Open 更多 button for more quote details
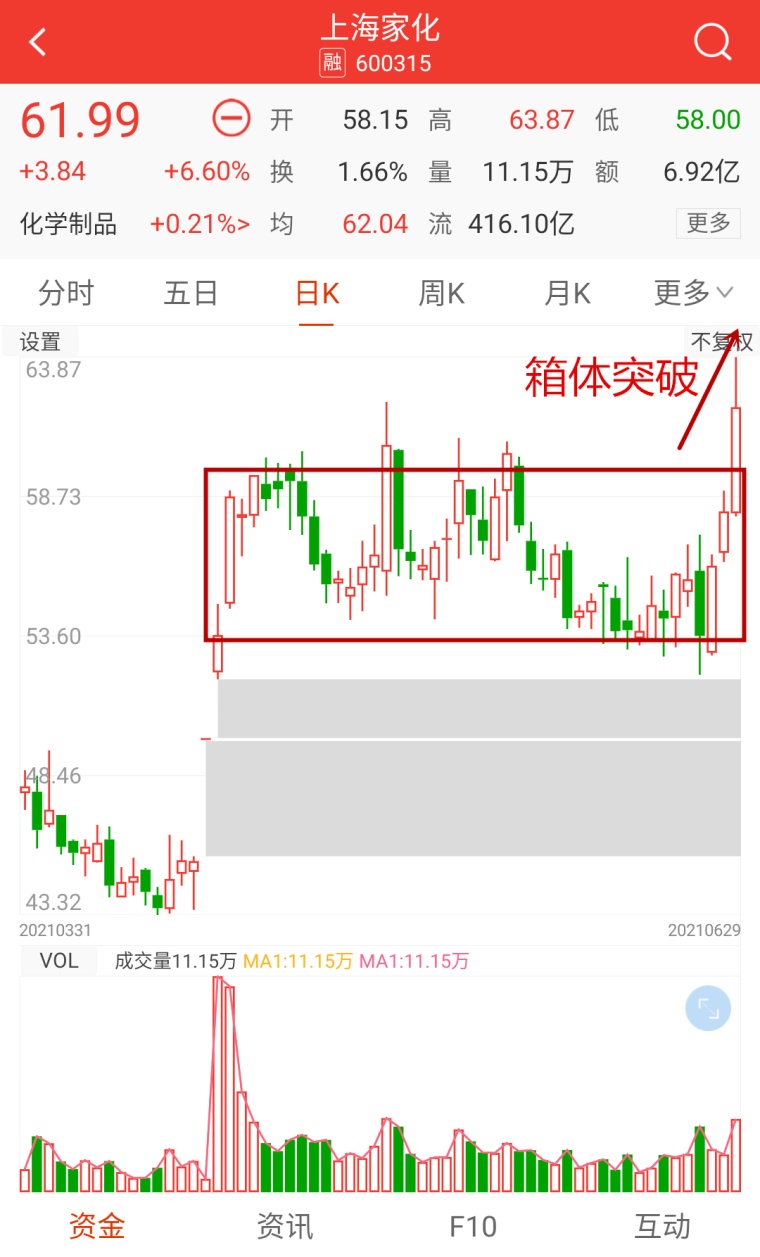760x1257 pixels. [708, 223]
